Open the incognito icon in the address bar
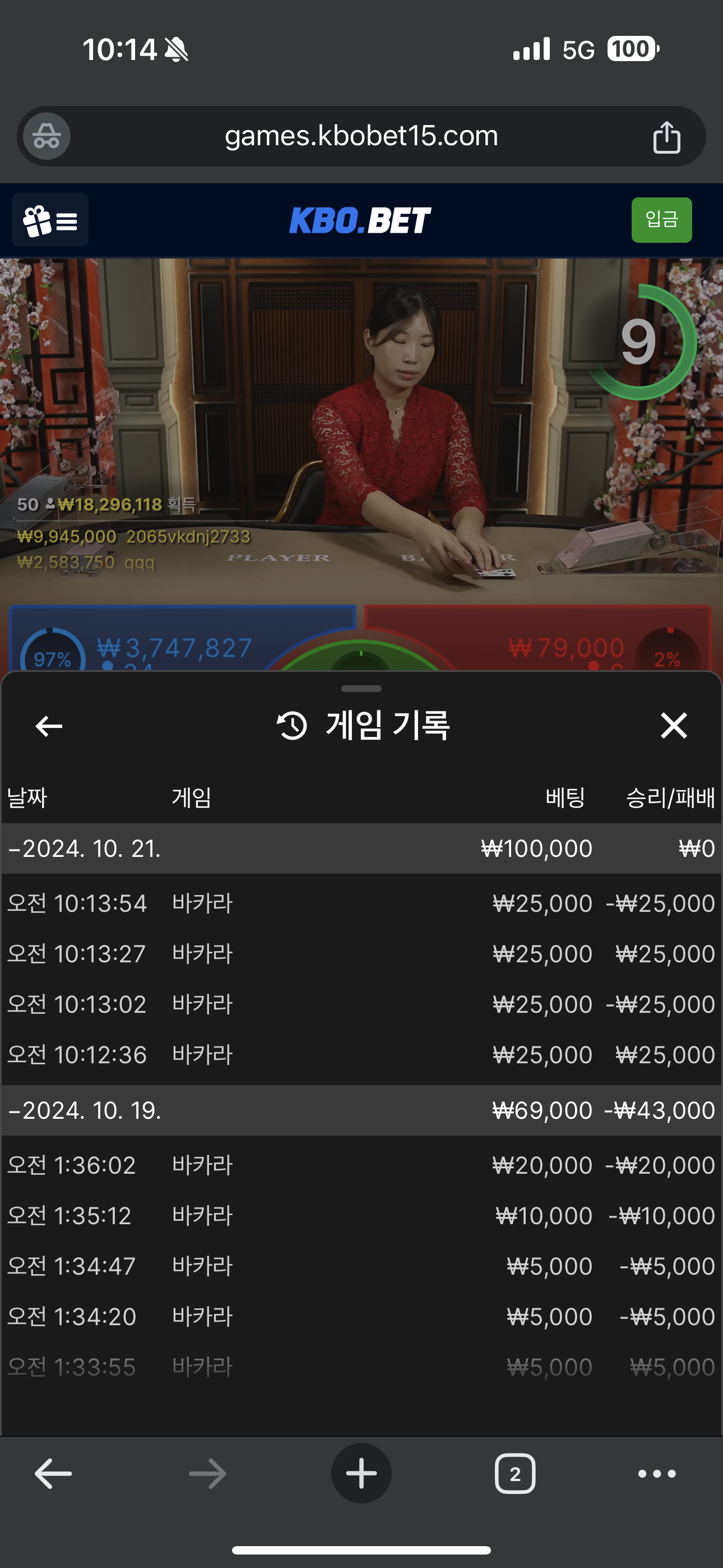This screenshot has width=723, height=1568. click(47, 136)
